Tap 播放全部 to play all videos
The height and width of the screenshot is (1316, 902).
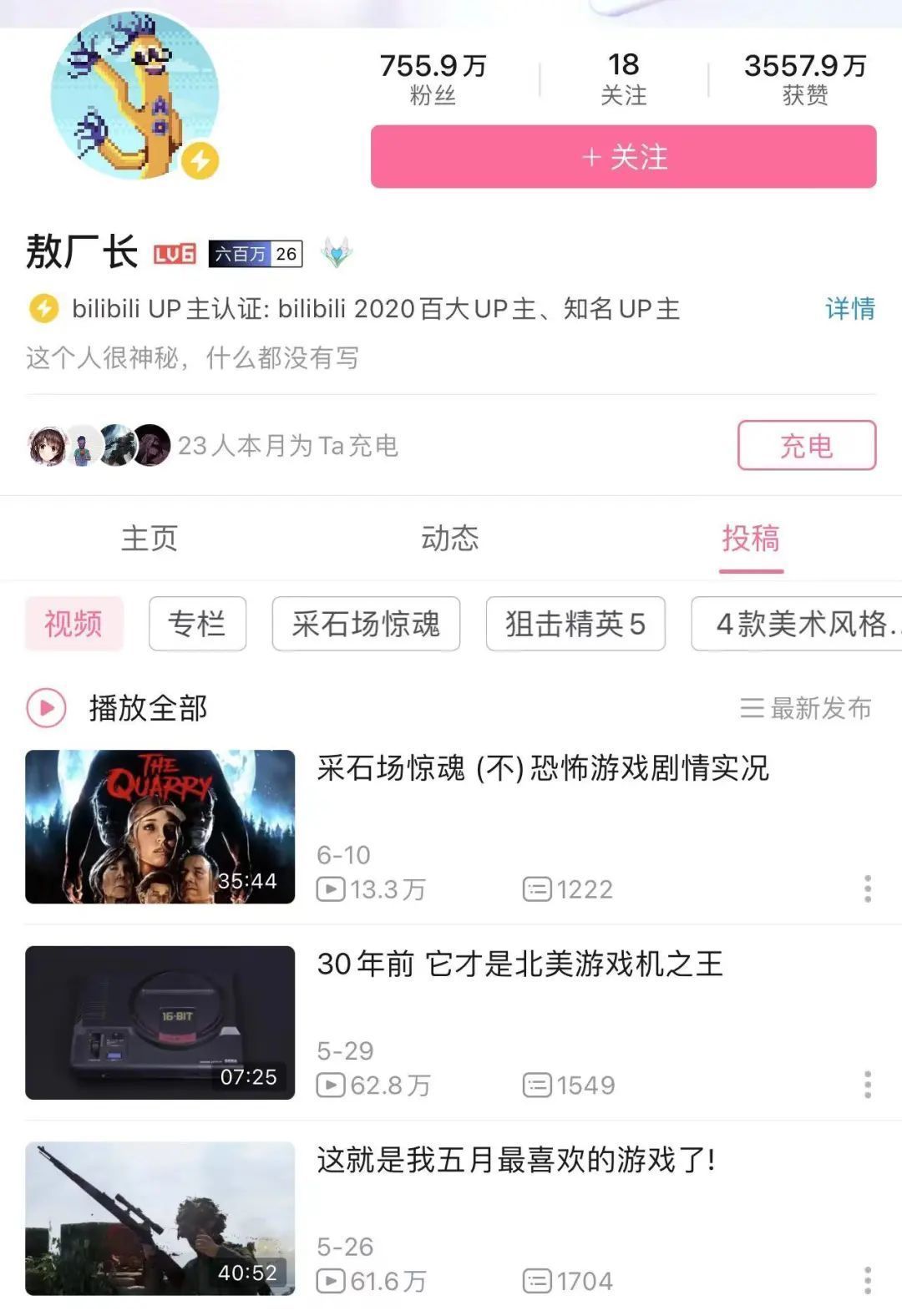117,708
